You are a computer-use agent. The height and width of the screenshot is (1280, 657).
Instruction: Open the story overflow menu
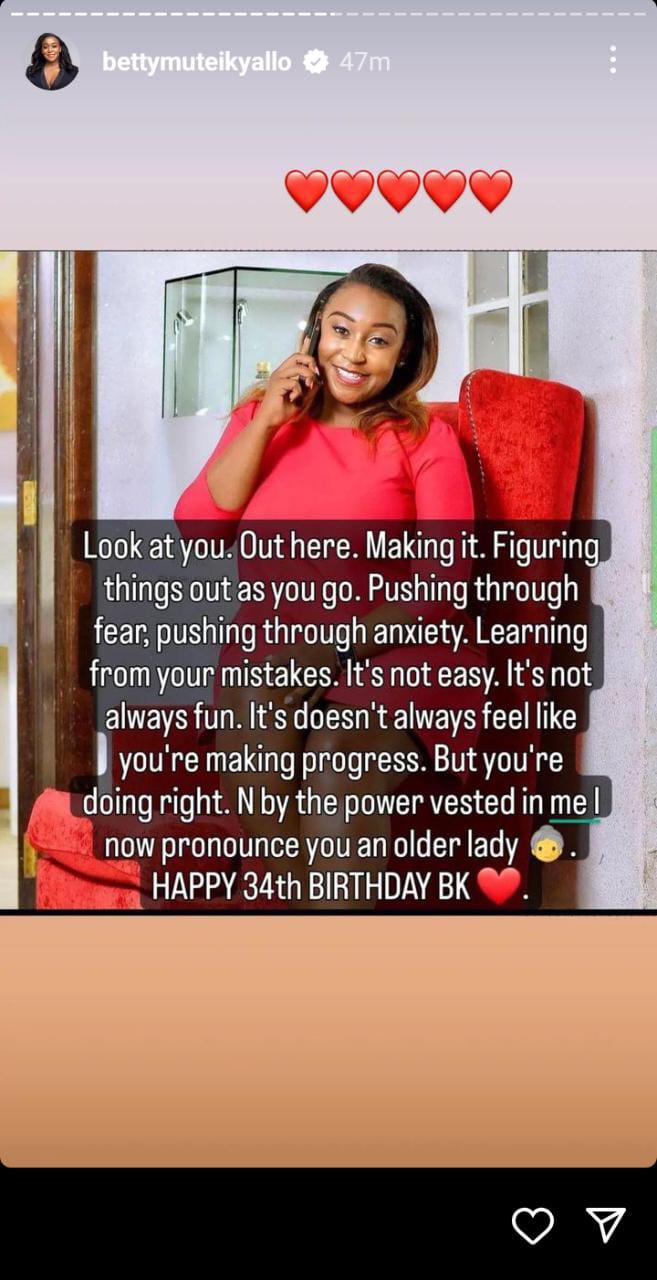pyautogui.click(x=612, y=60)
